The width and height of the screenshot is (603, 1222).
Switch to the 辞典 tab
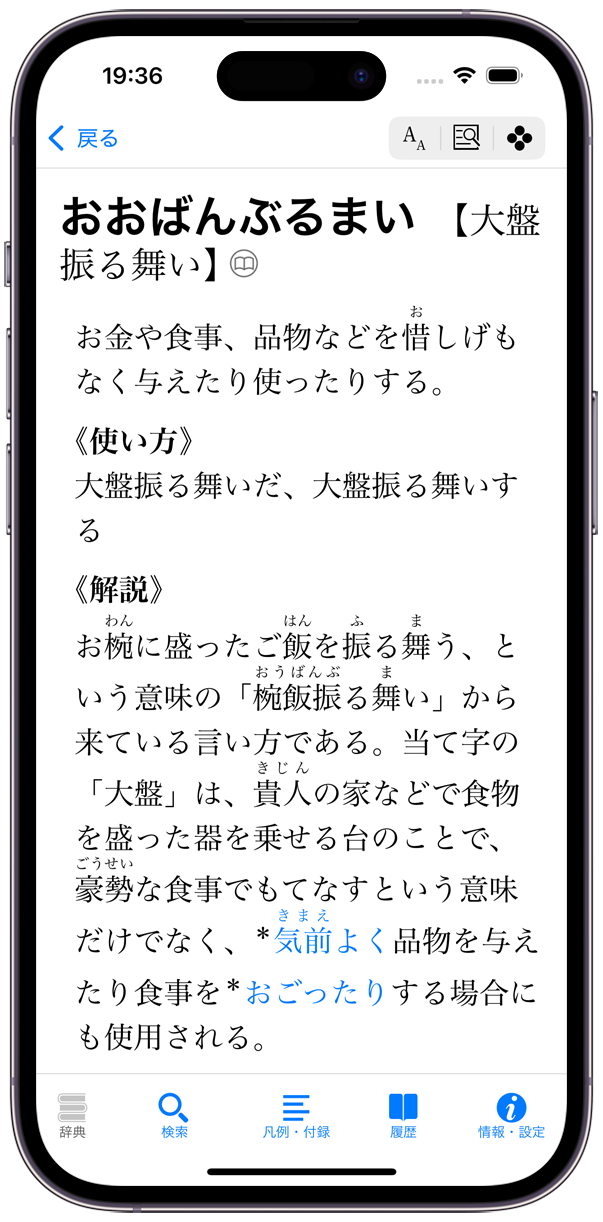click(x=72, y=1115)
